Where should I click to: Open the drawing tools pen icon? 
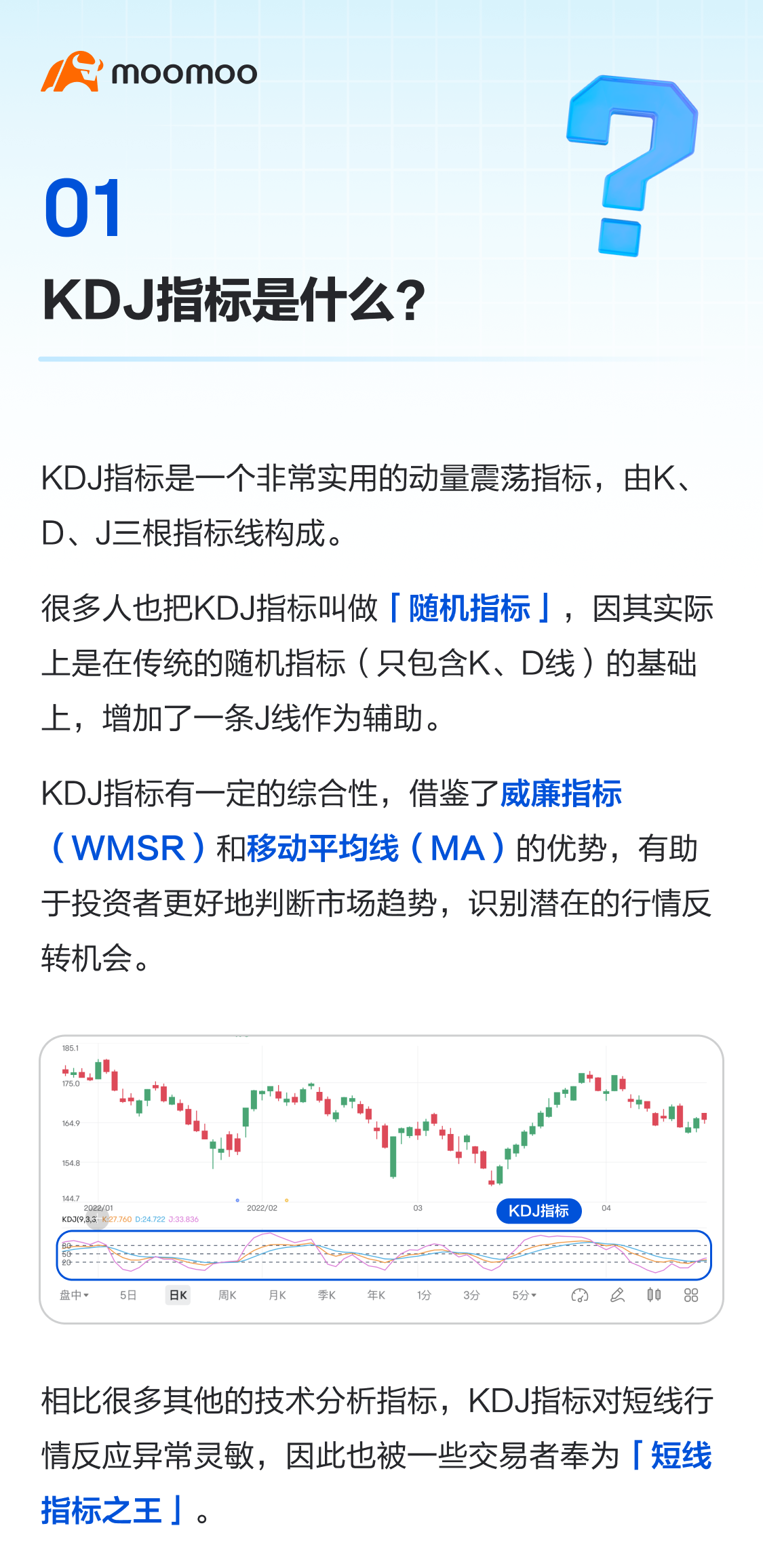[618, 1294]
